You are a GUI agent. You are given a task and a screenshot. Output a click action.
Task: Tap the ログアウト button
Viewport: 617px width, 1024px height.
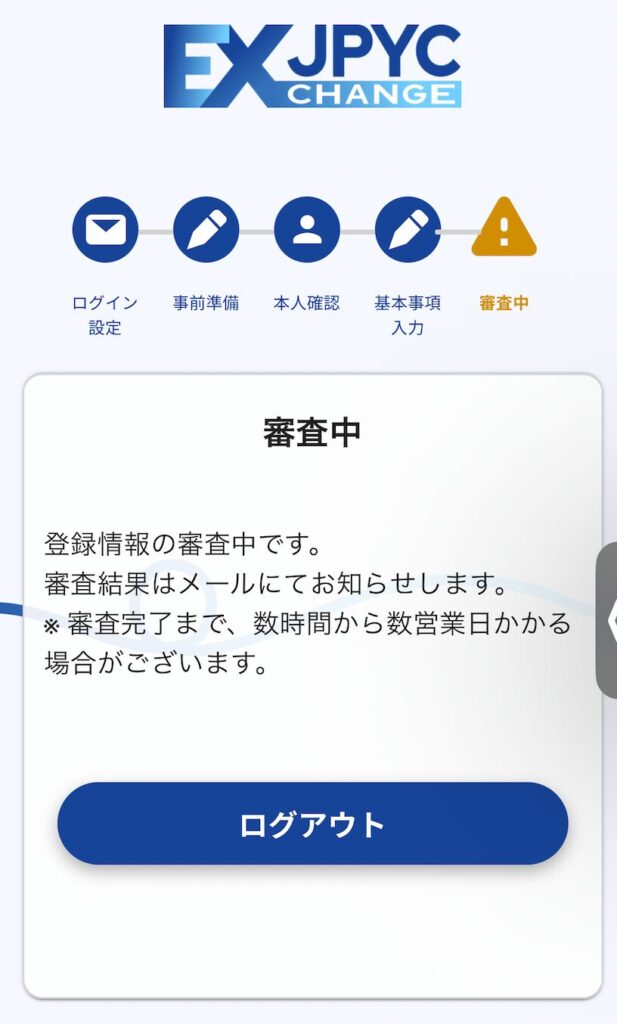(312, 824)
